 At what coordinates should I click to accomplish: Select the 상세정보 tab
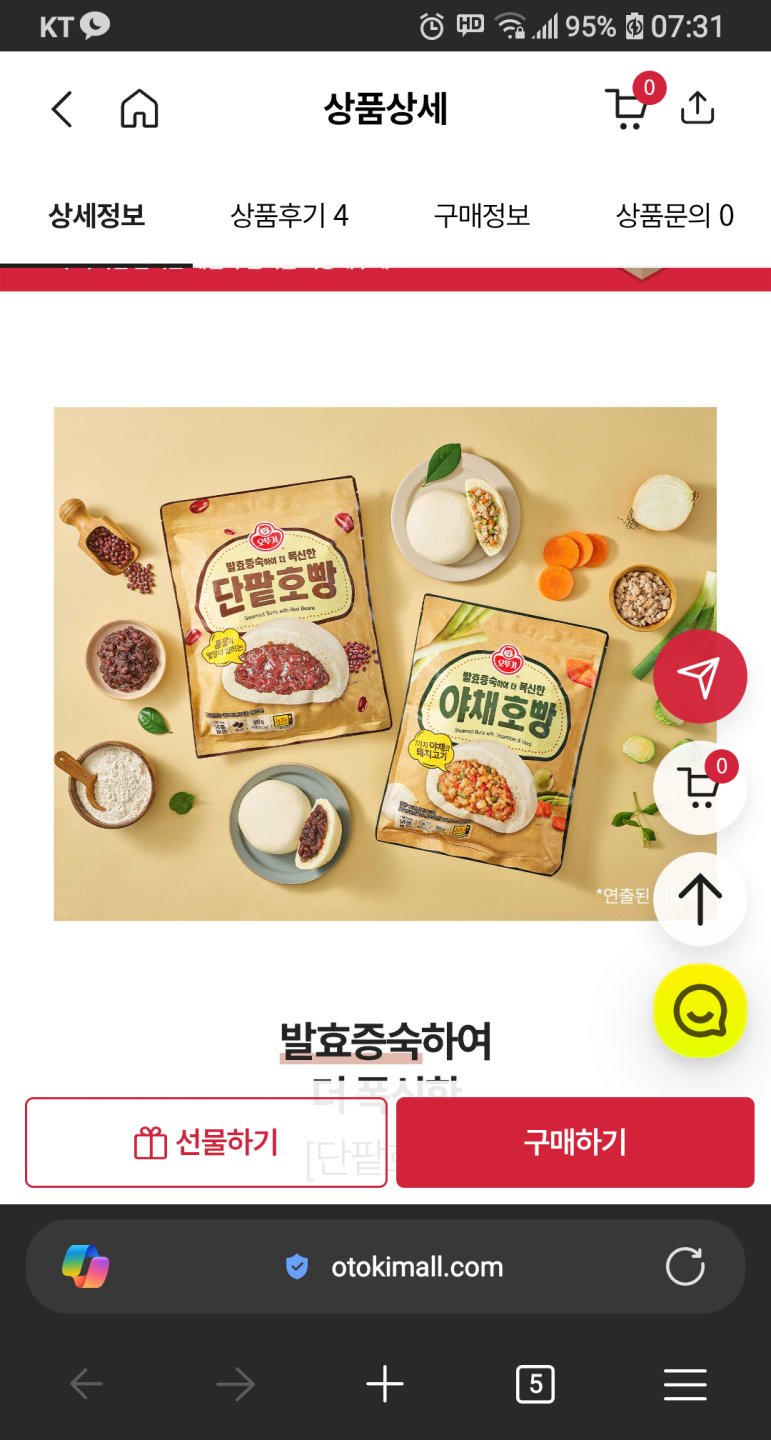97,215
